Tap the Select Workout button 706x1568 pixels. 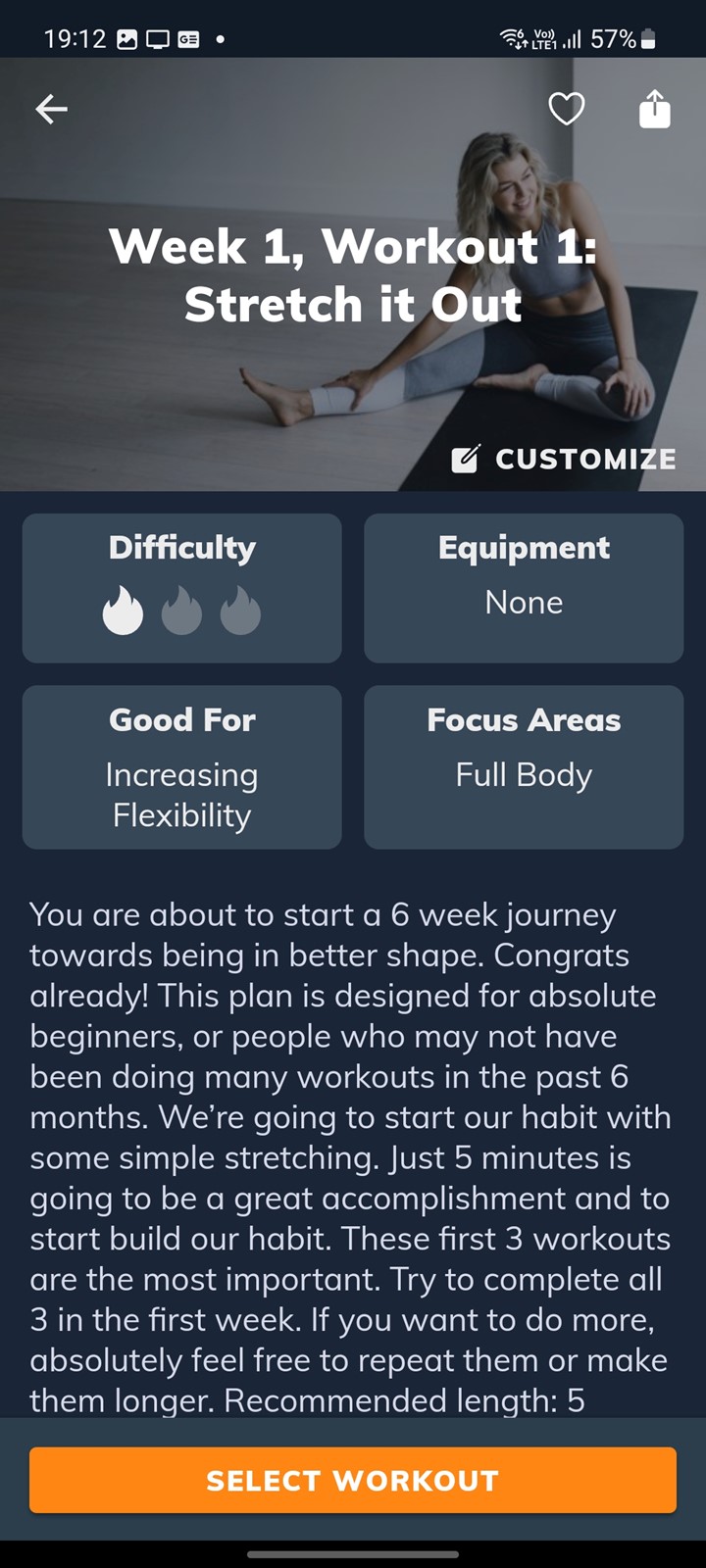[x=353, y=1480]
